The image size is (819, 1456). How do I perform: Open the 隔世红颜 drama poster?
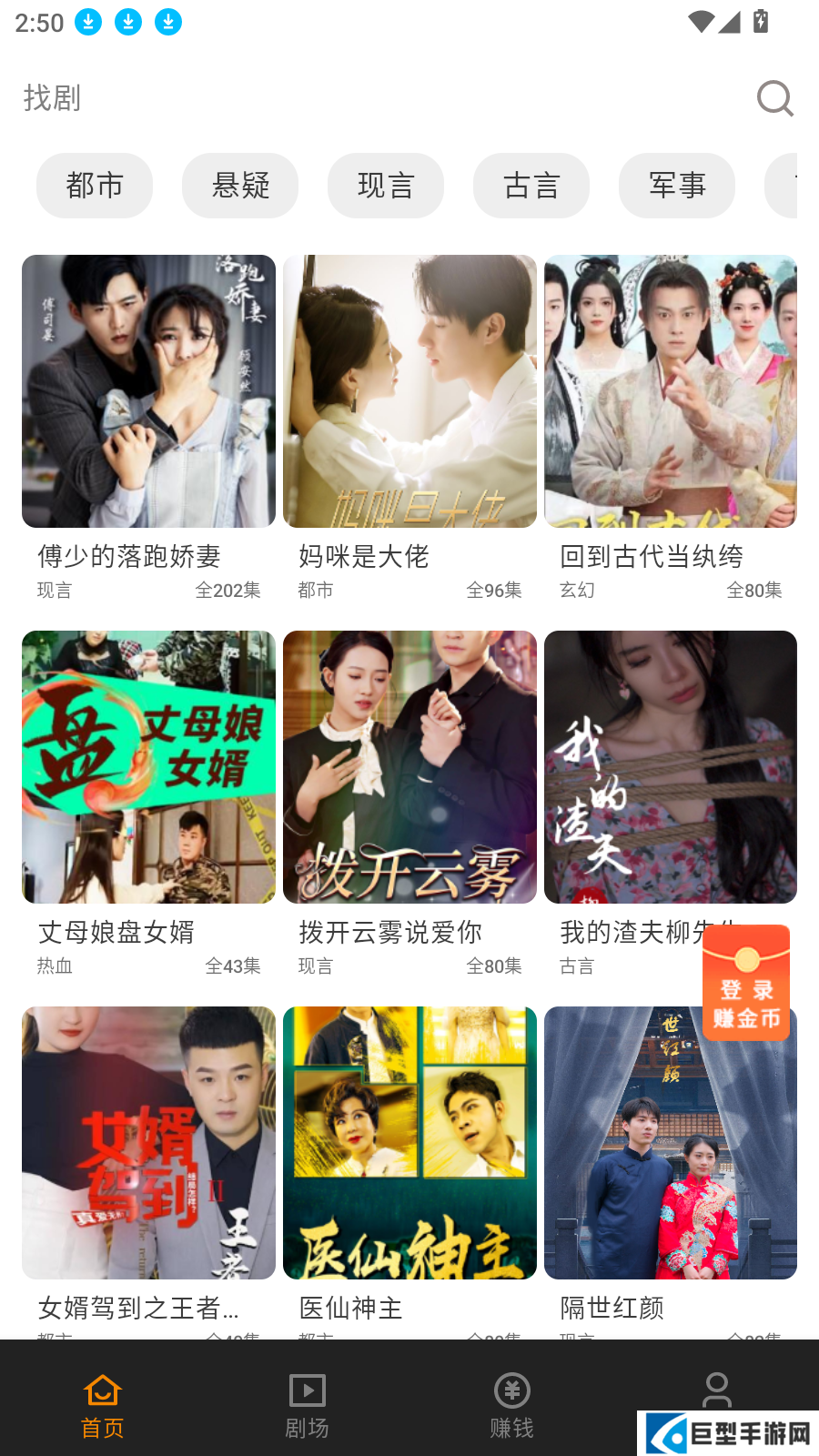670,1143
